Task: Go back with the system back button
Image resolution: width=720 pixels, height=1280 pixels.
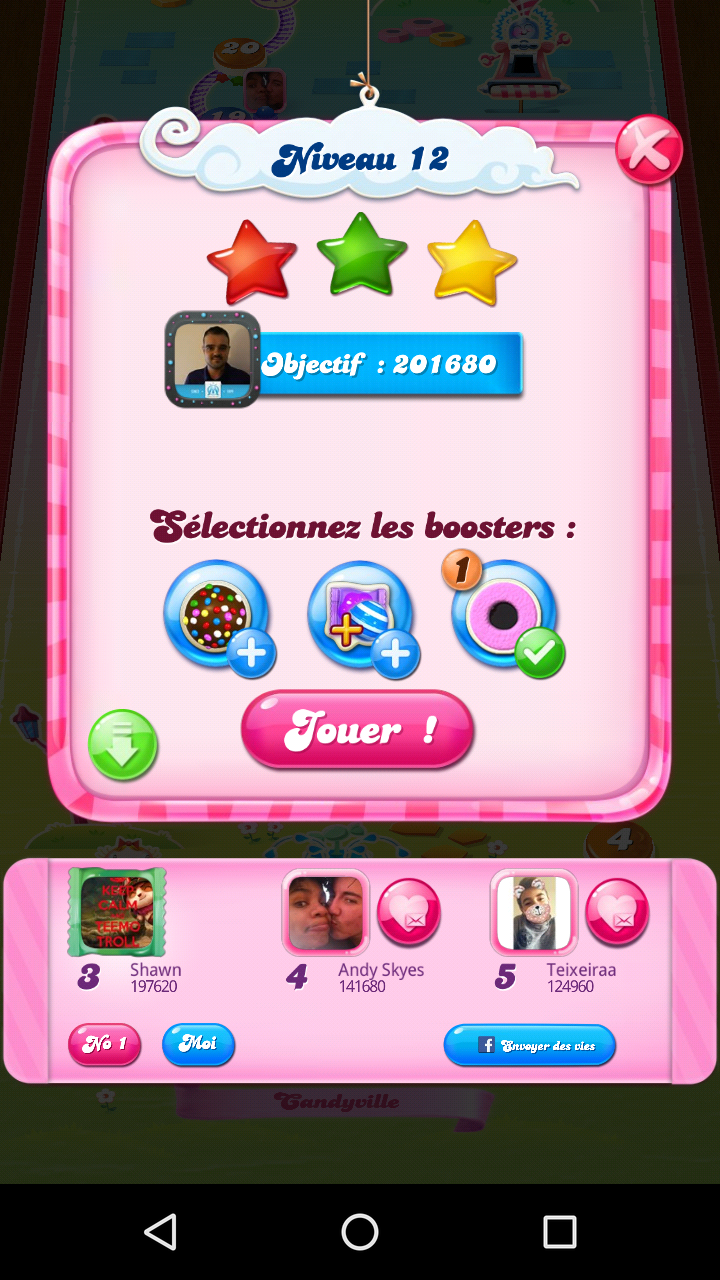Action: (x=160, y=1232)
